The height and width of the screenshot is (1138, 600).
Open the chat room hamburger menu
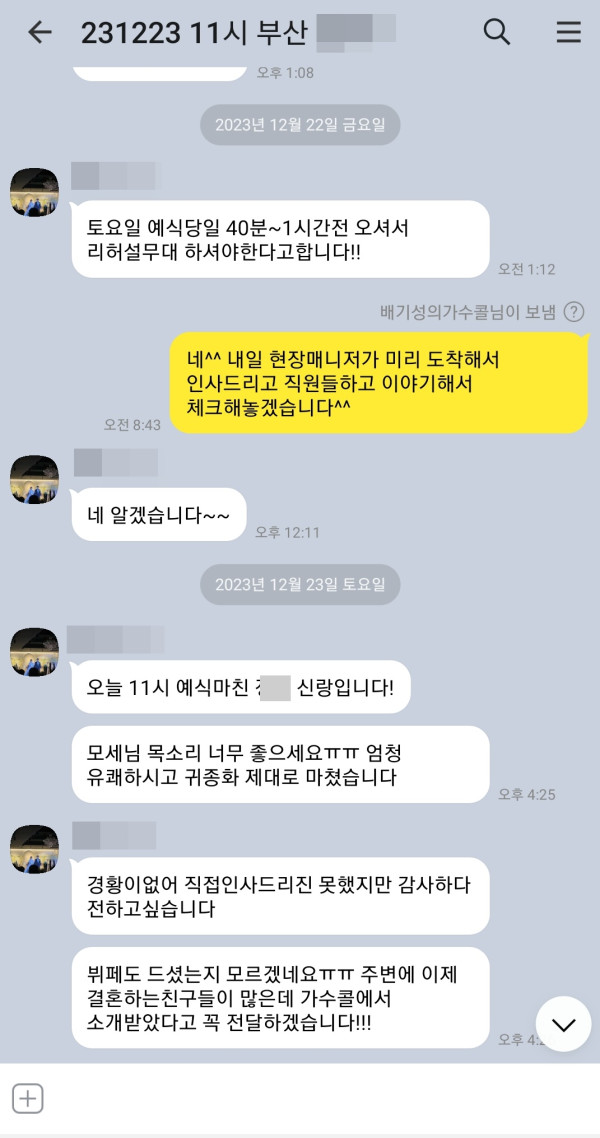click(x=568, y=32)
